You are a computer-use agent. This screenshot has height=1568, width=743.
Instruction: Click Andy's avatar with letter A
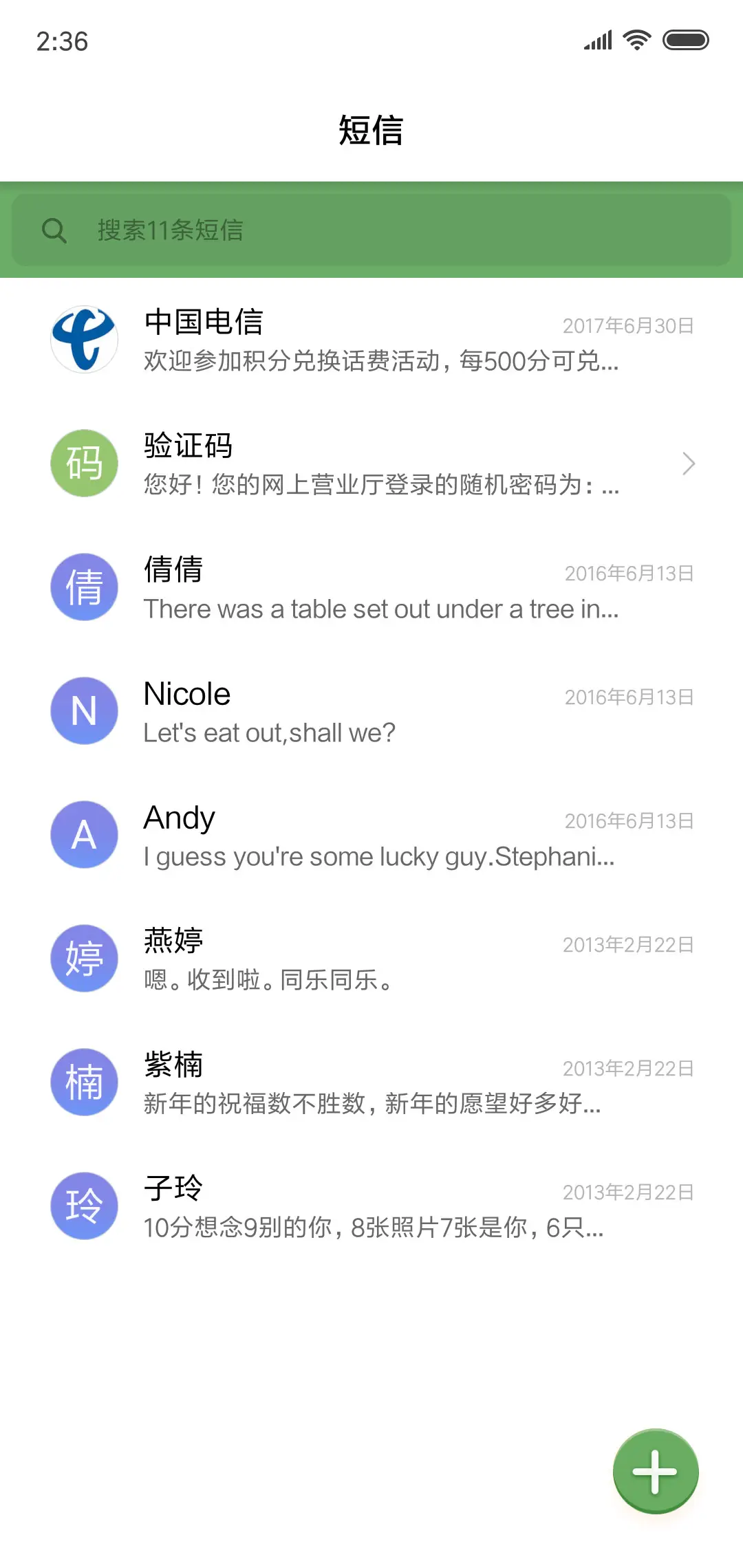pyautogui.click(x=84, y=834)
